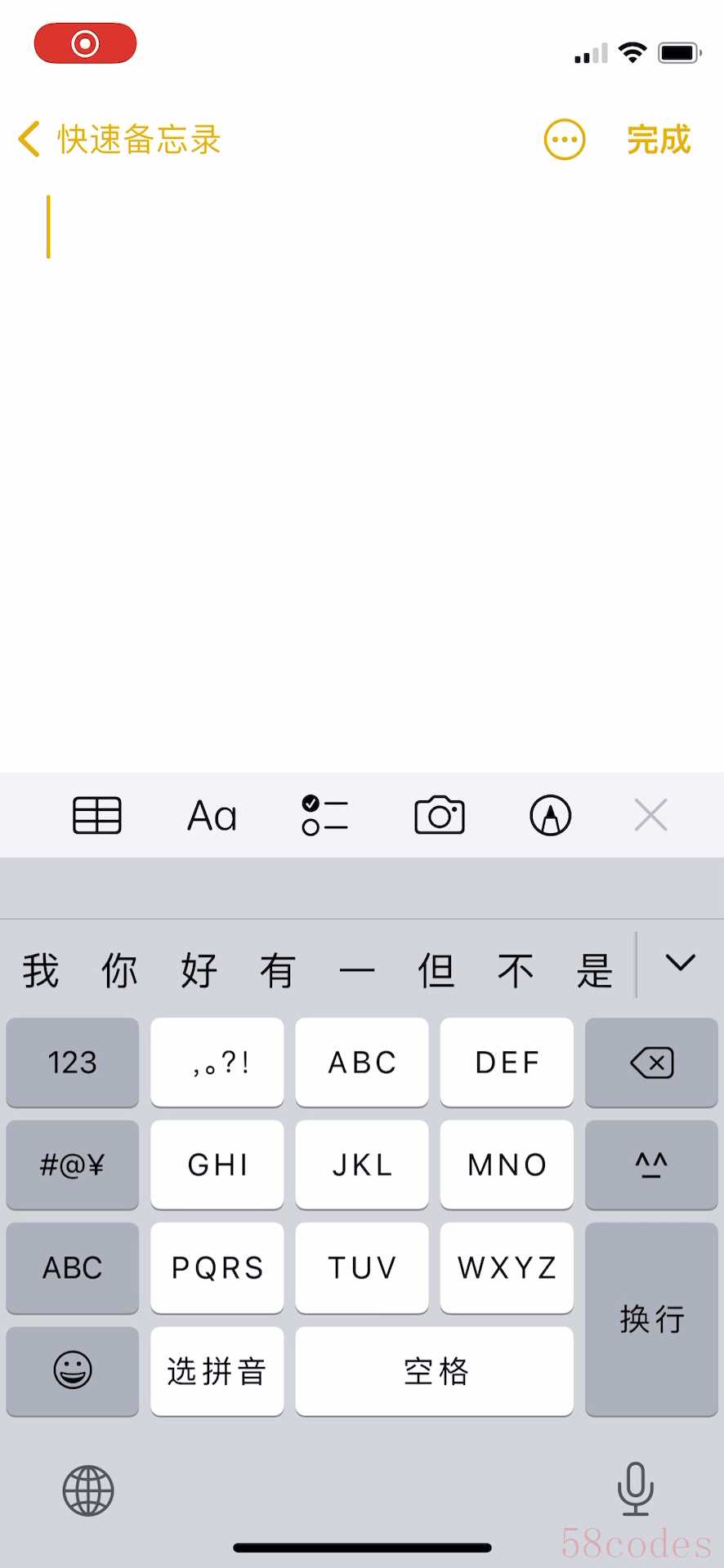Delete with the backspace key

pos(651,1062)
